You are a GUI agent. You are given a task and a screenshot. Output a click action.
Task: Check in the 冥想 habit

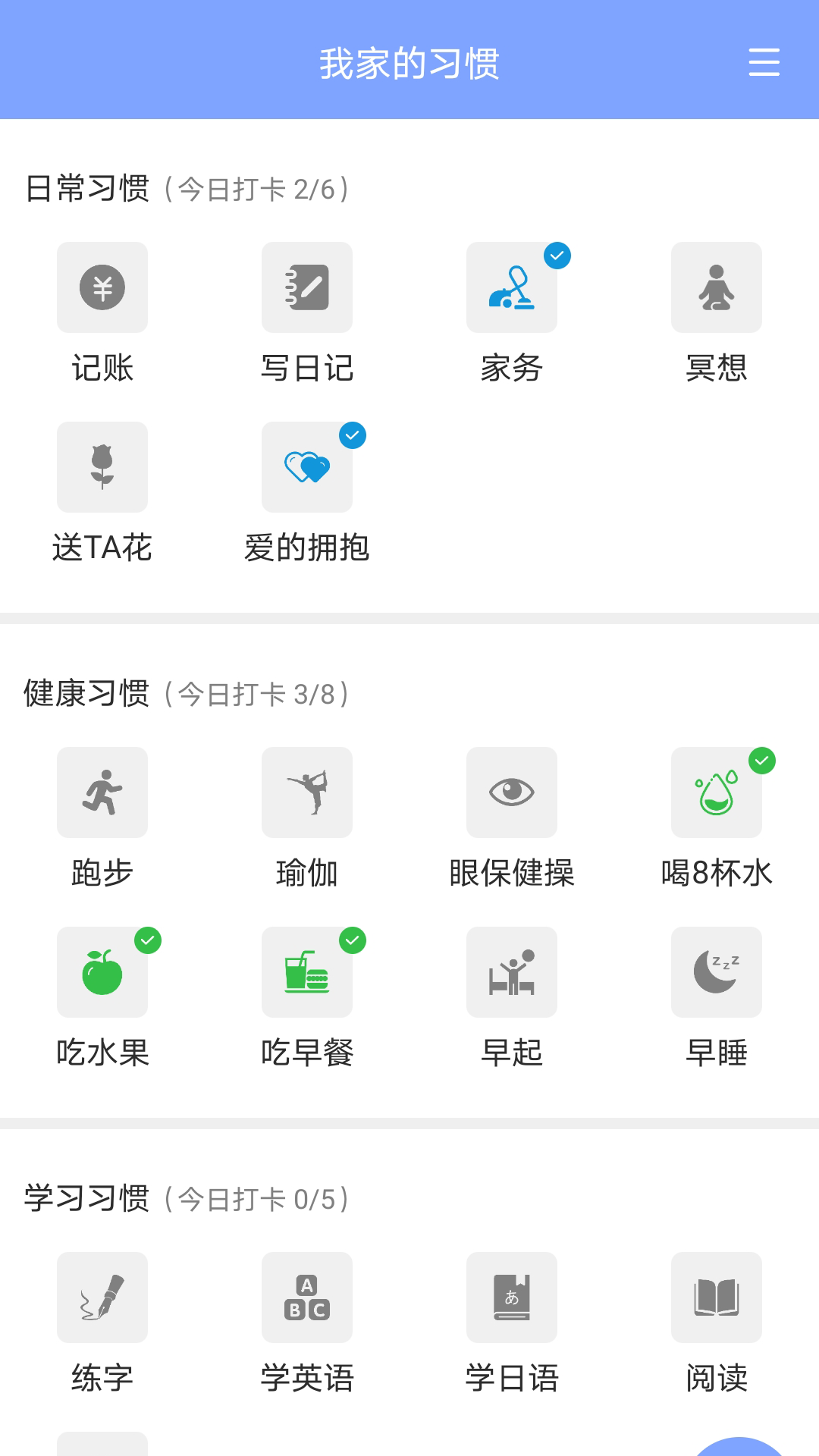pos(717,287)
